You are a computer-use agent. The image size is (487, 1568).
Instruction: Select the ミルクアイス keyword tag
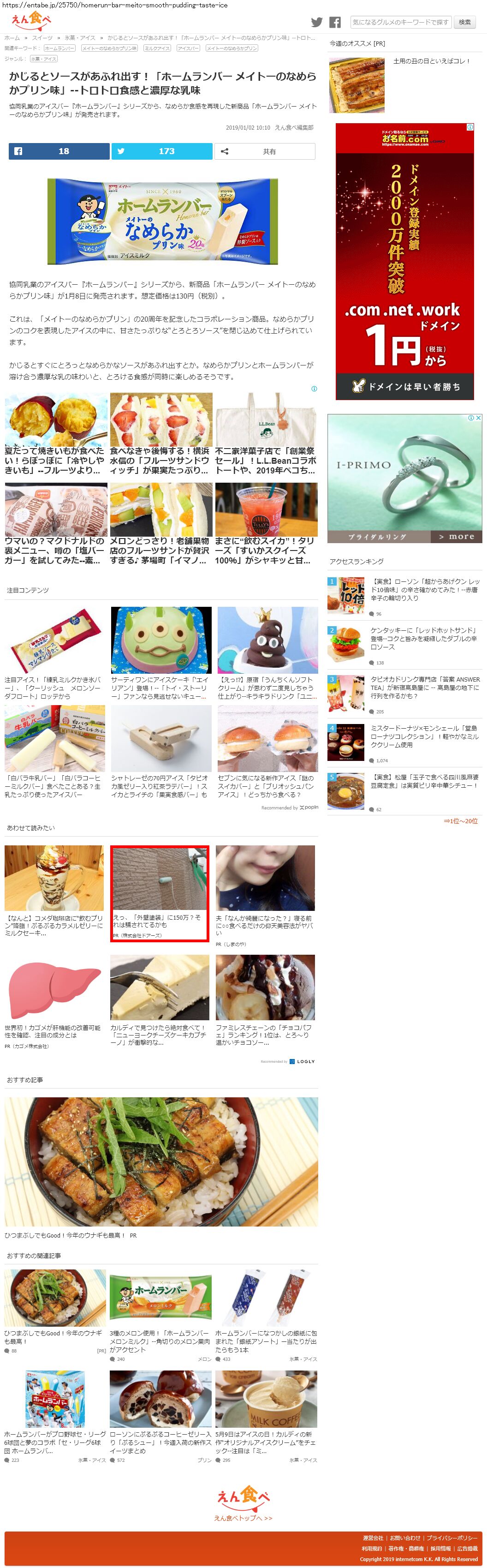(157, 48)
